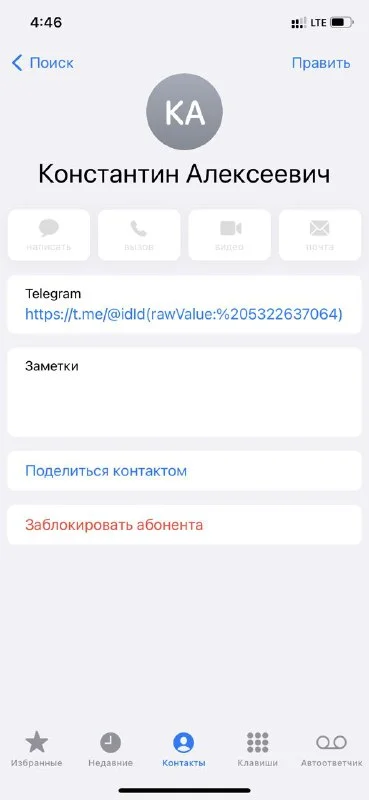Select the Контакты tab
Viewport: 369px width, 800px height.
[184, 748]
